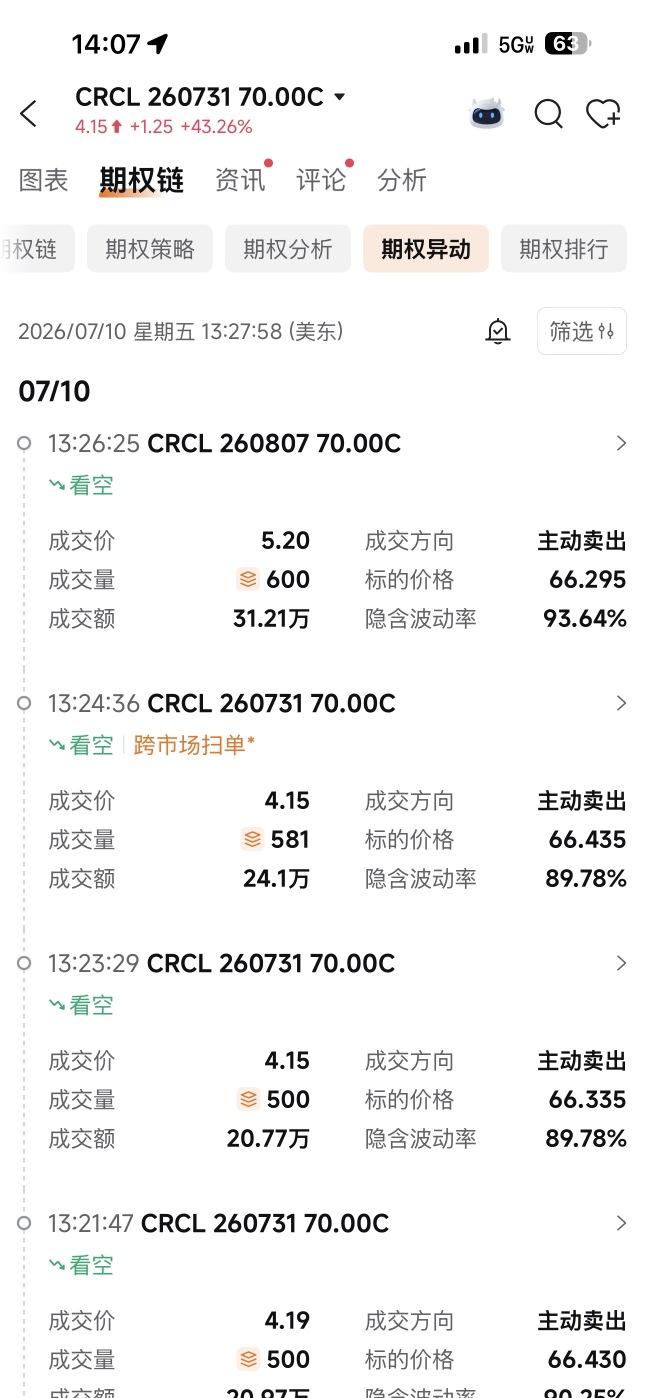Open the 13:26:25 CRCL 260807 70.00C trade
645x1398 pixels.
pos(324,443)
